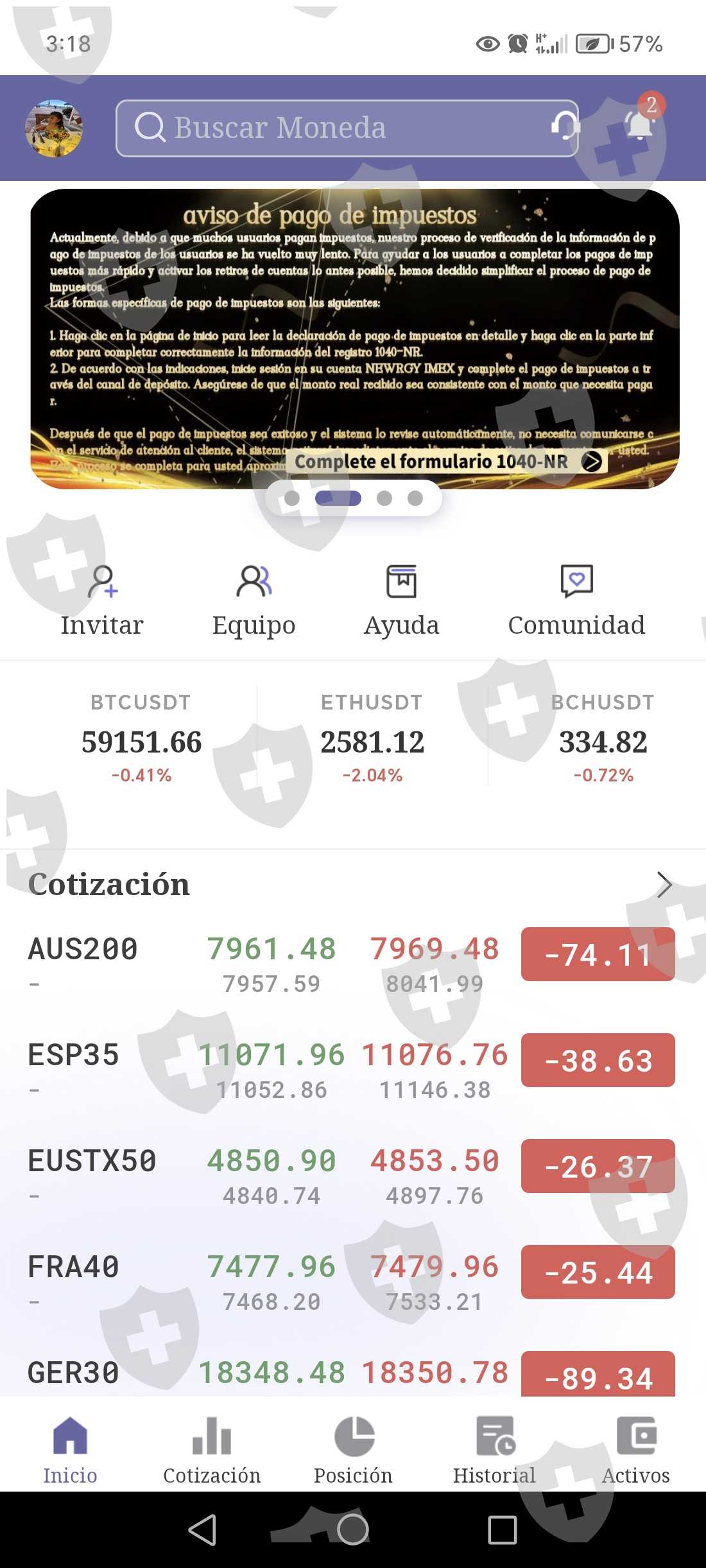Switch to the Historial tab
The width and height of the screenshot is (706, 1568).
(x=494, y=1450)
